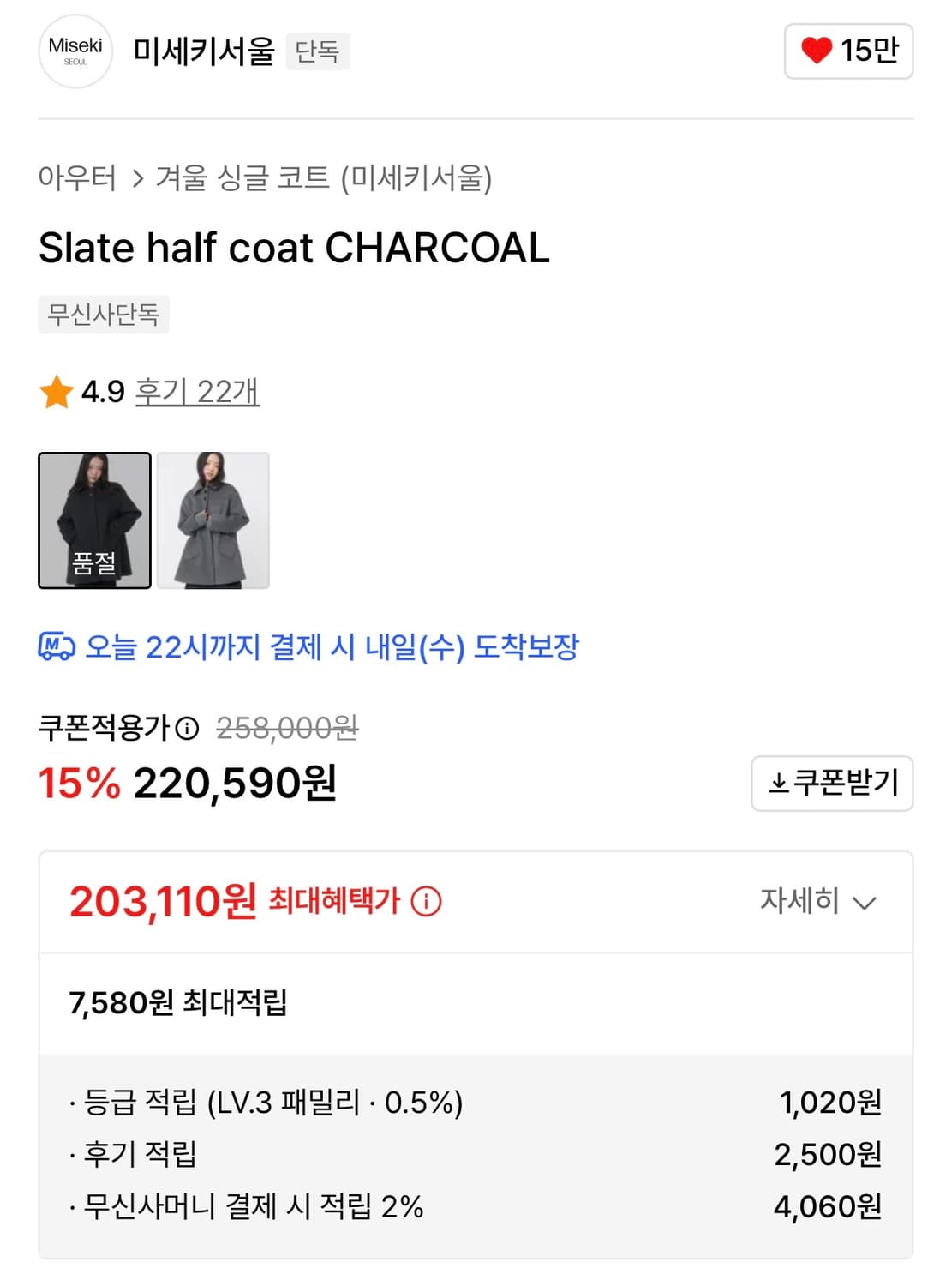Click the product title Slate half coat CHARCOAL
Image resolution: width=952 pixels, height=1286 pixels.
(x=293, y=249)
